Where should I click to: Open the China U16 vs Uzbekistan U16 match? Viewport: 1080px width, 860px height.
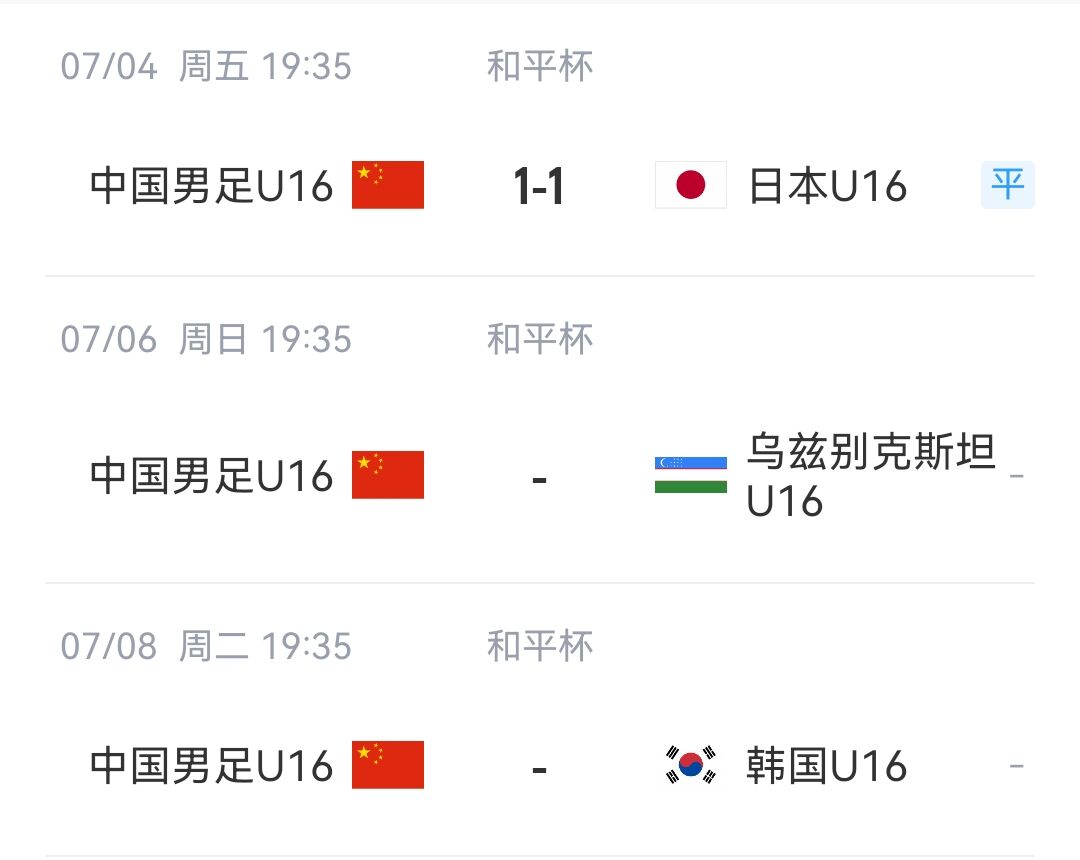539,476
